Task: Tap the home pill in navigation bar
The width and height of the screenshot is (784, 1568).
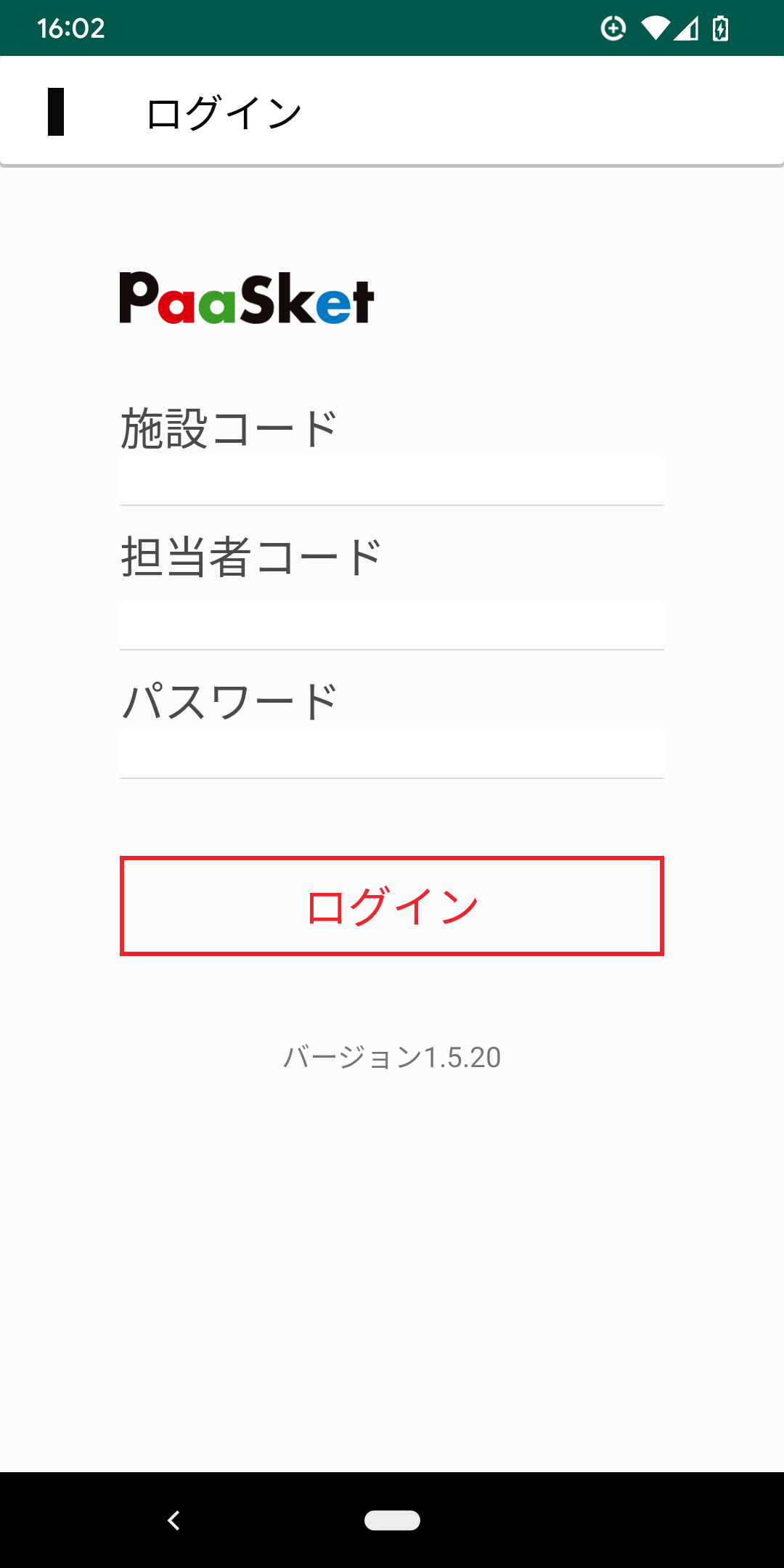Action: point(392,1520)
